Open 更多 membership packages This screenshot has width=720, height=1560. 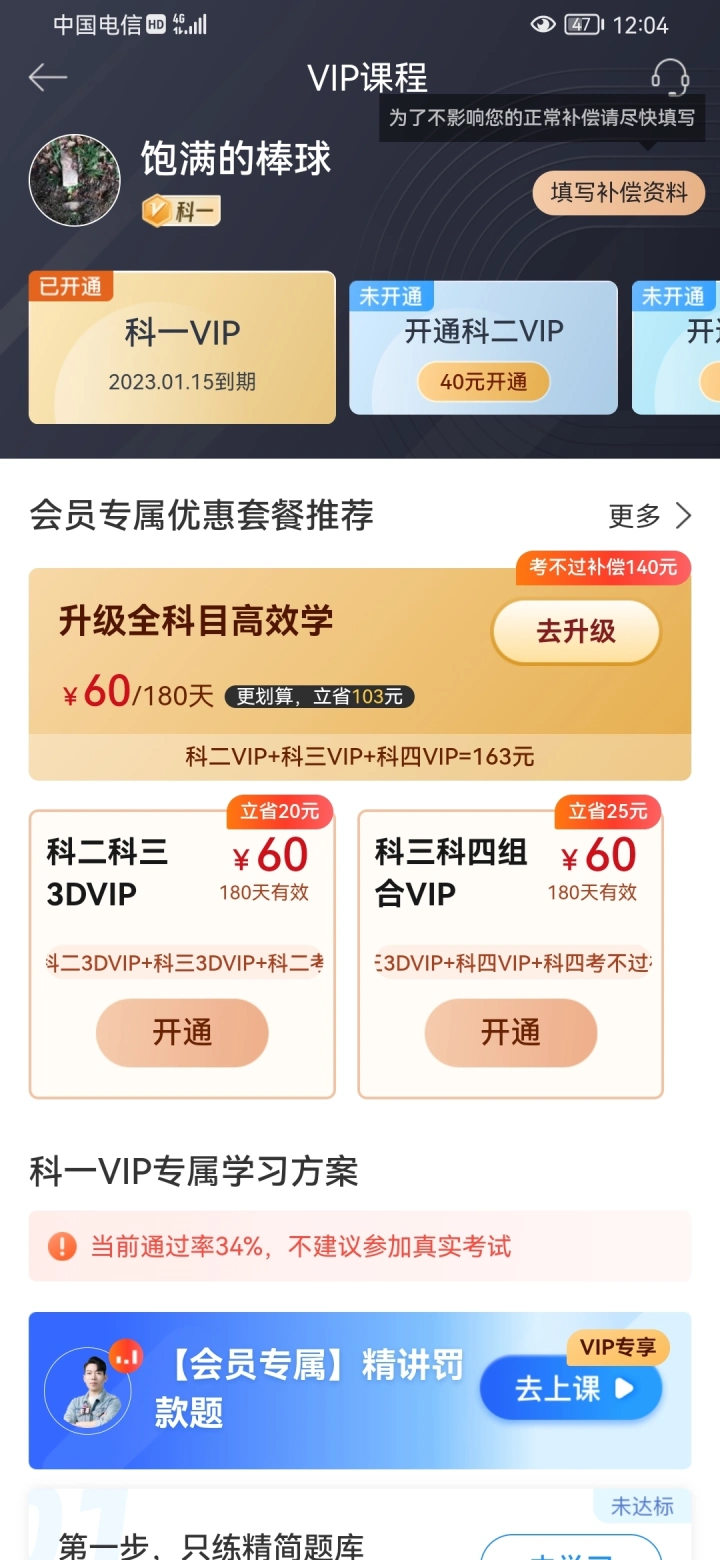[650, 516]
